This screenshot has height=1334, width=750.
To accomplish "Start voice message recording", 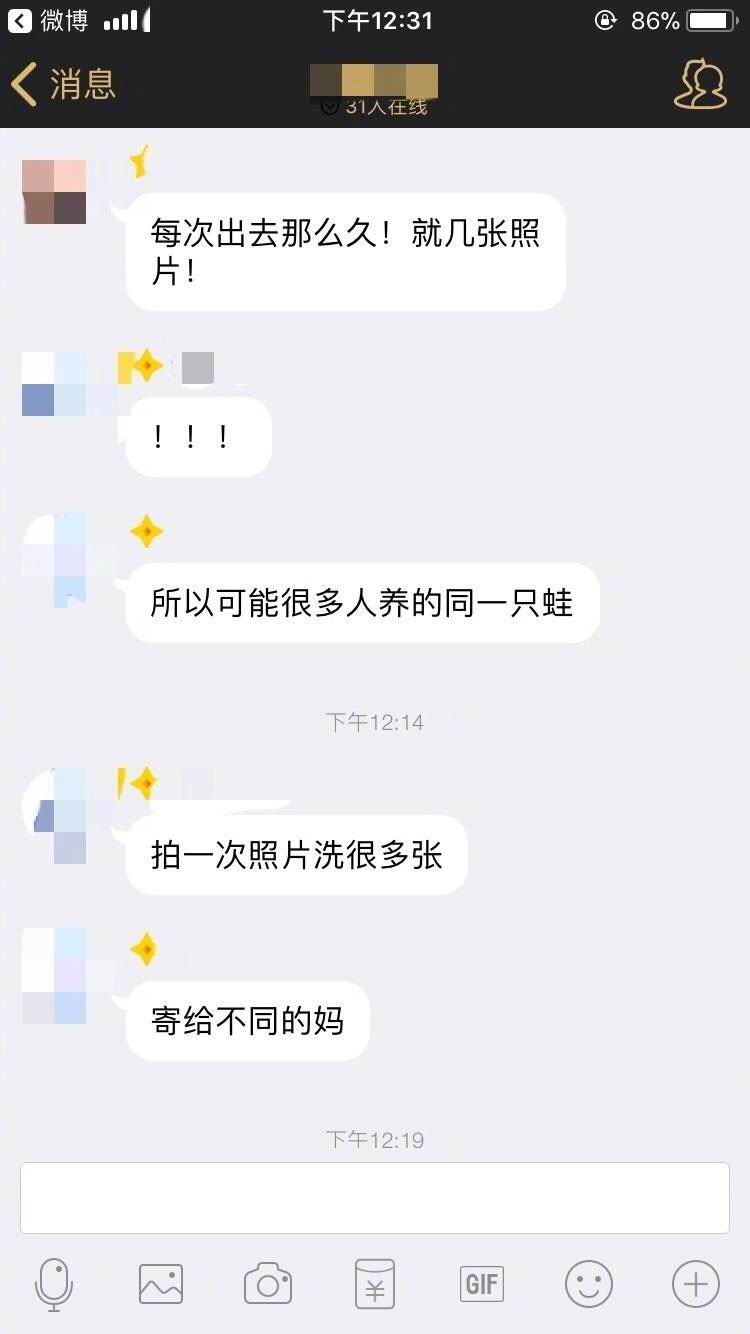I will point(54,1283).
